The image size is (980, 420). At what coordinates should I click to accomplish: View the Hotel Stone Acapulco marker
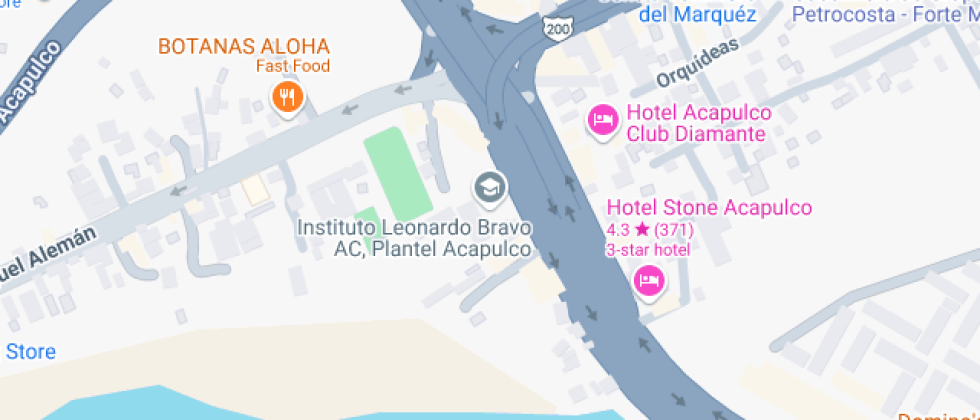pos(650,281)
